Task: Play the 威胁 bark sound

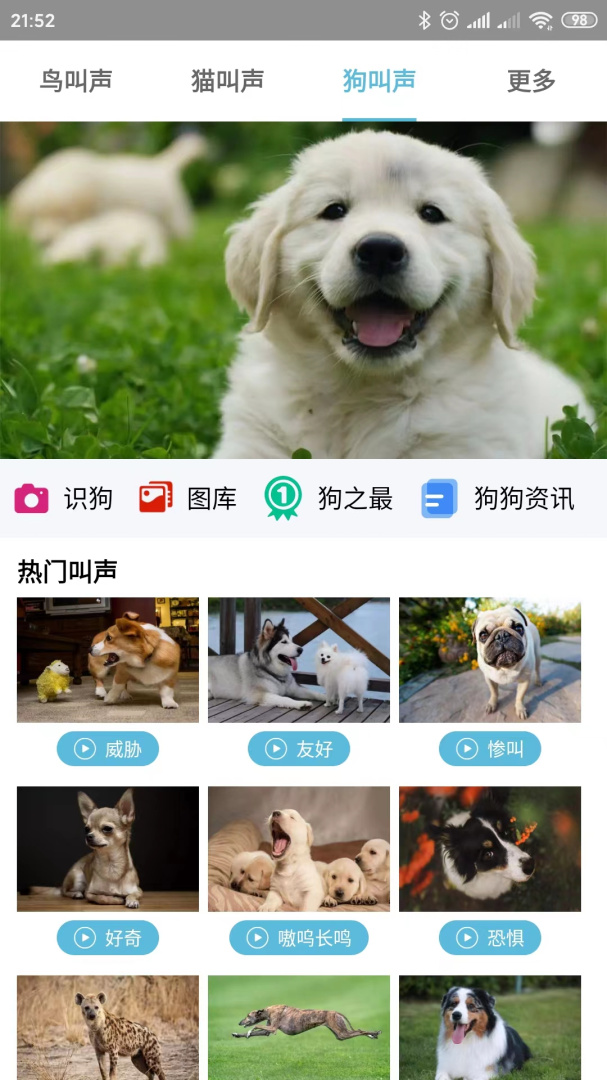Action: click(108, 749)
